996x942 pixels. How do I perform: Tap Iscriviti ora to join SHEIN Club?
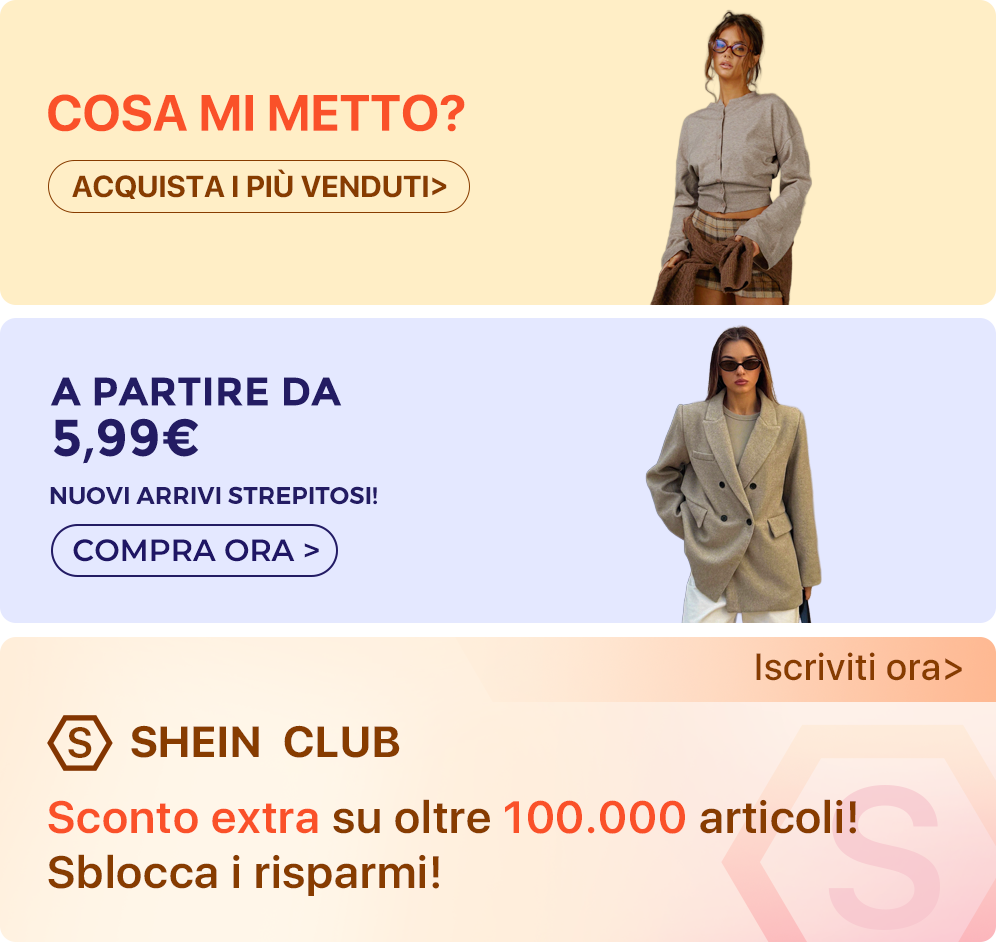(857, 668)
